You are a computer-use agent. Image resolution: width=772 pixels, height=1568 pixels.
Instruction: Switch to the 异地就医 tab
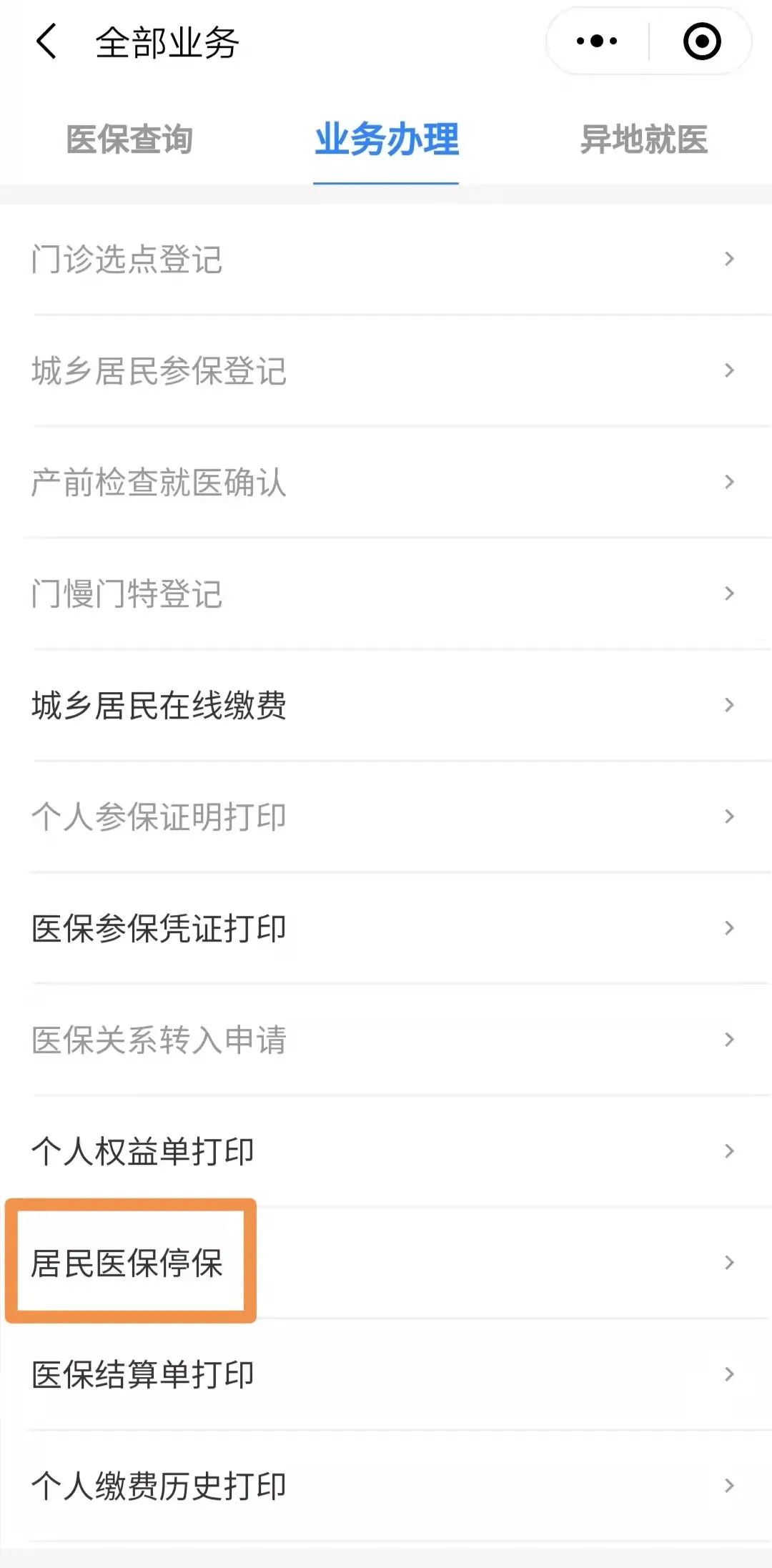[643, 141]
